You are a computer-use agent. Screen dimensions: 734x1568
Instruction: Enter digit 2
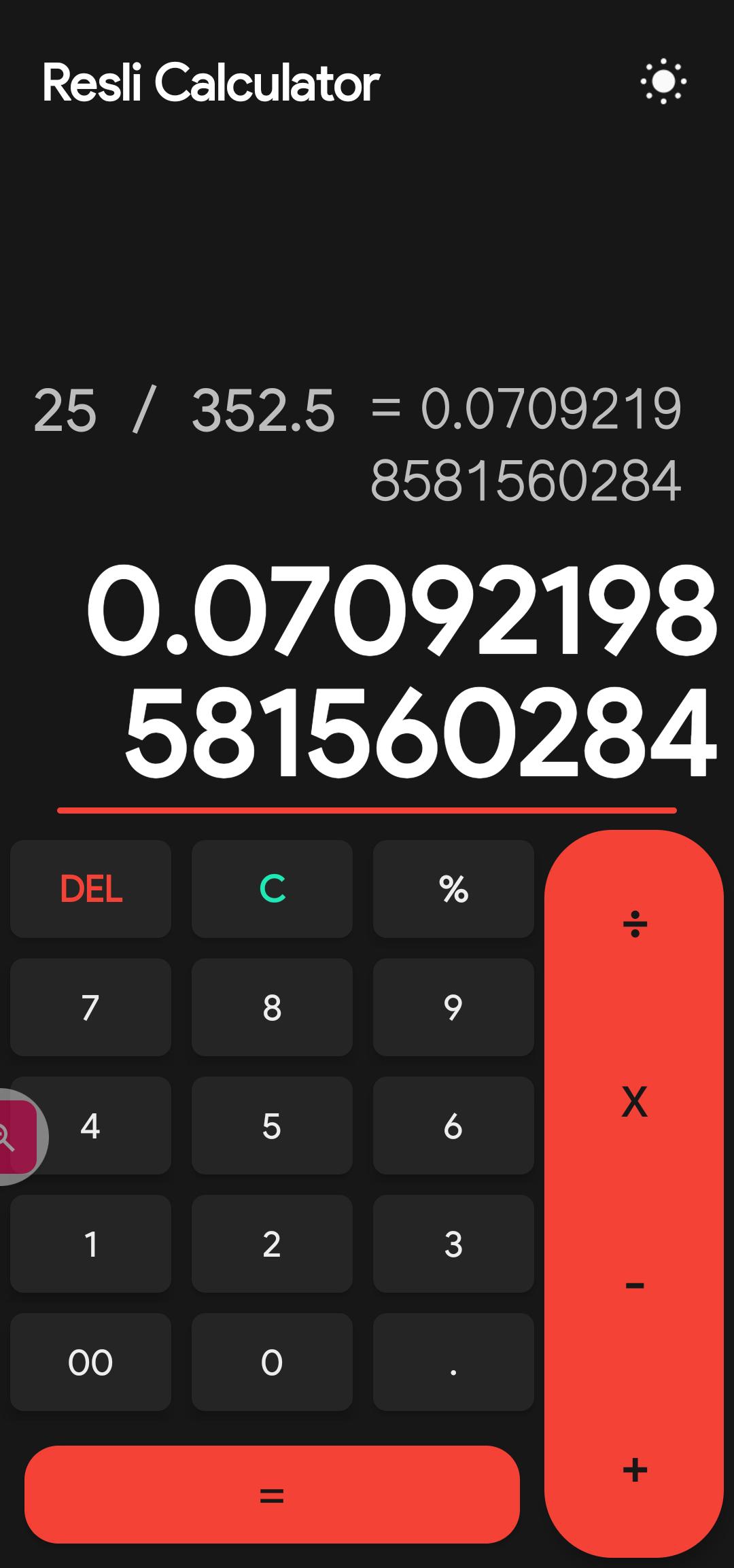(272, 1244)
